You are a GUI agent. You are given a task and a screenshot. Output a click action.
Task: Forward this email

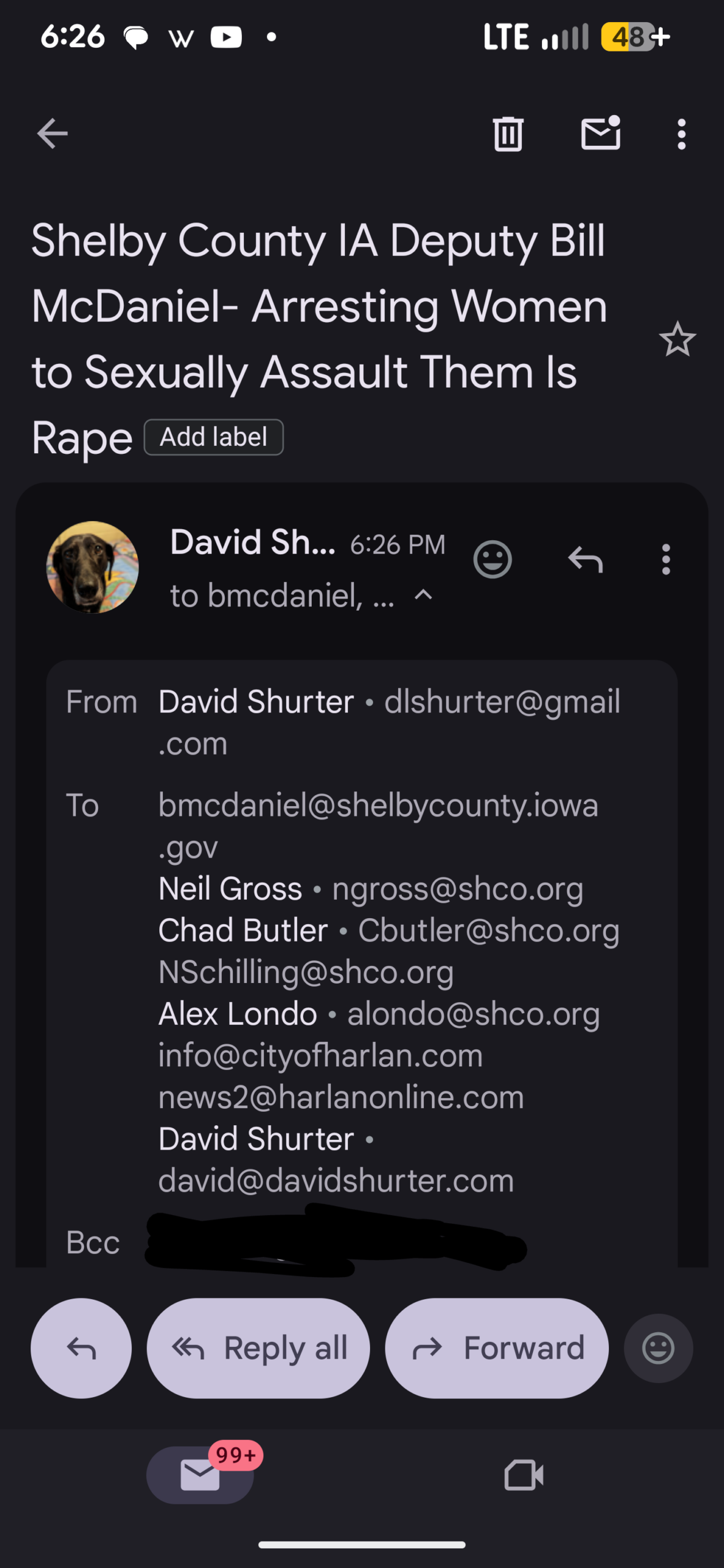pos(497,1348)
